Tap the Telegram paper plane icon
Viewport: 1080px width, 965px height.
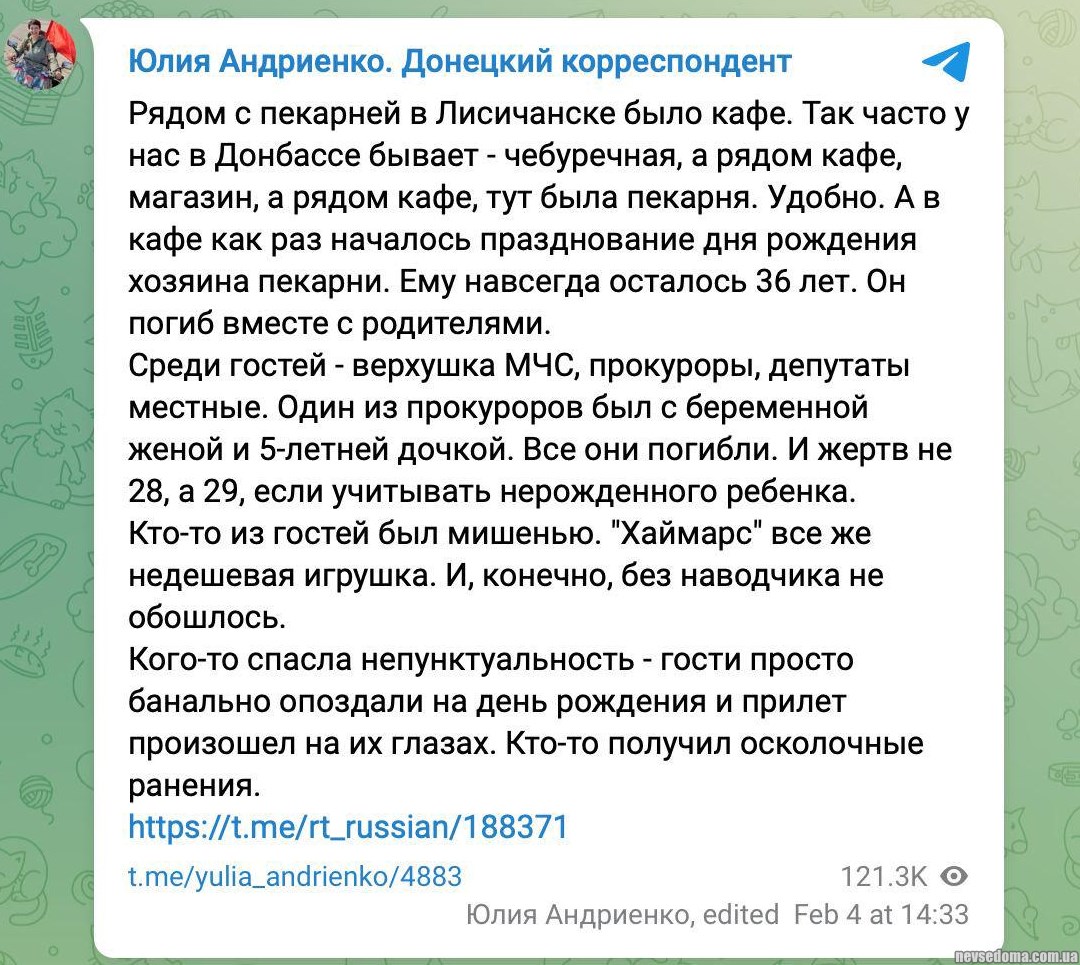pos(945,62)
